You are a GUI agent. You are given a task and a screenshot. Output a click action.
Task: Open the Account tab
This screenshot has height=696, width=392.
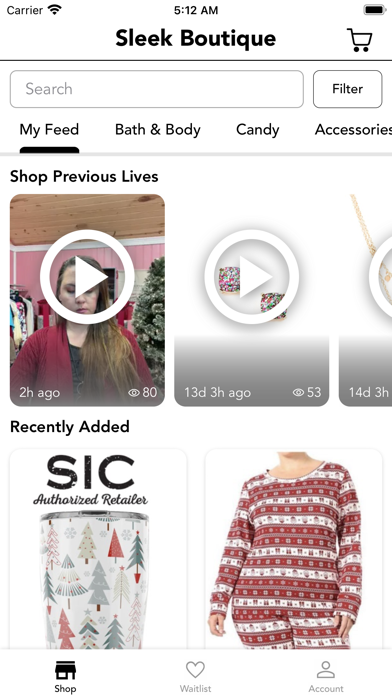pos(326,676)
